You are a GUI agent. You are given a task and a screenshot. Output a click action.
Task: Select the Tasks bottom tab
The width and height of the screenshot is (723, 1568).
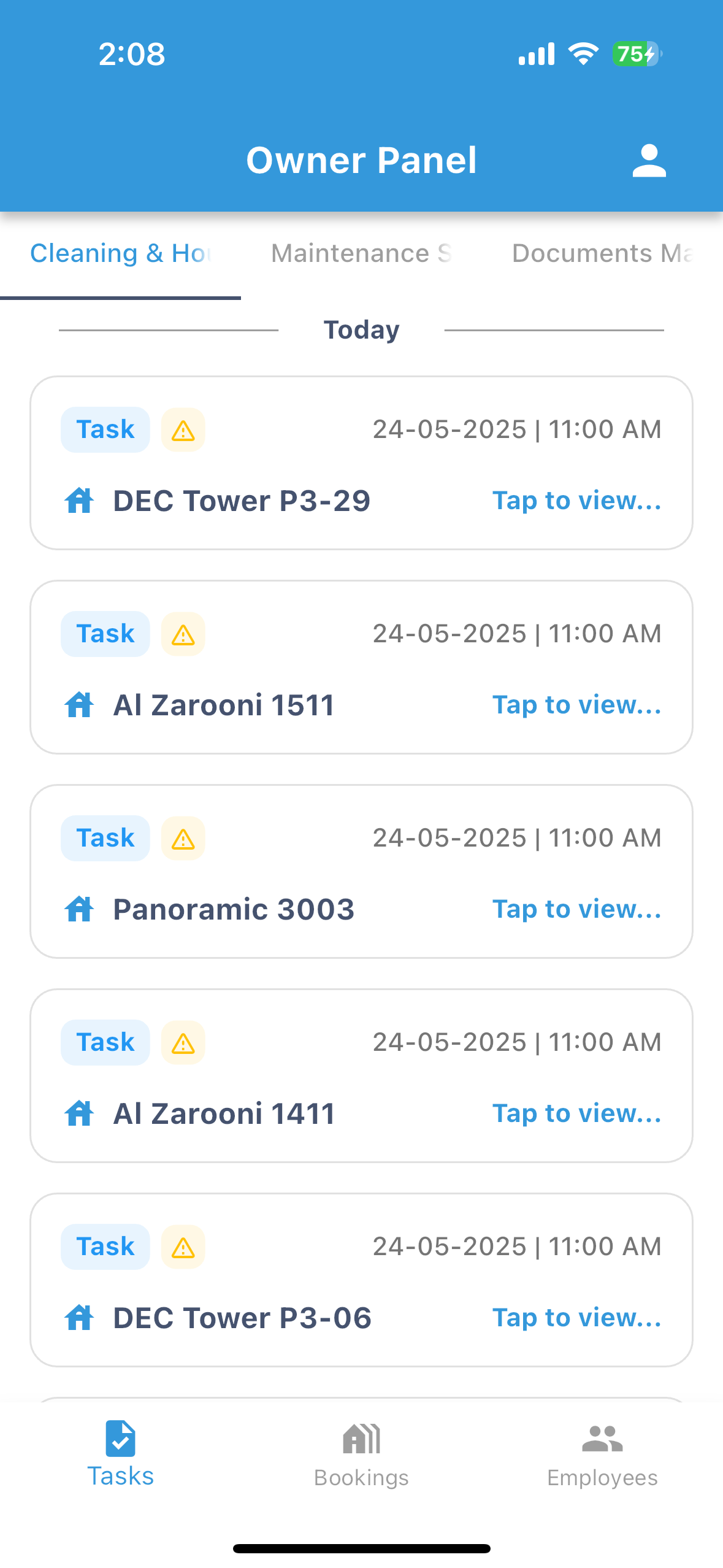121,1455
